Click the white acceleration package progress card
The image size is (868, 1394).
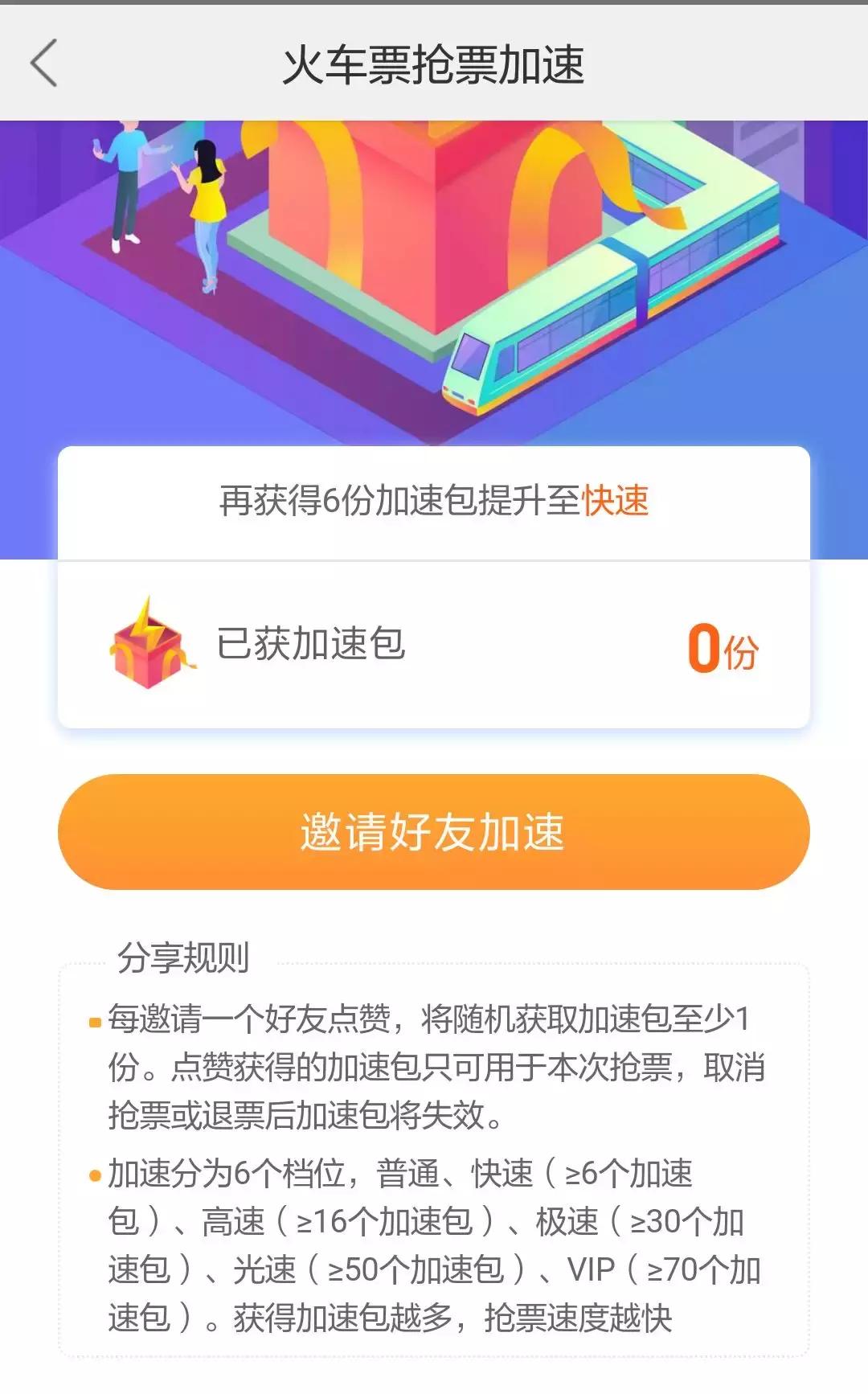click(x=434, y=643)
